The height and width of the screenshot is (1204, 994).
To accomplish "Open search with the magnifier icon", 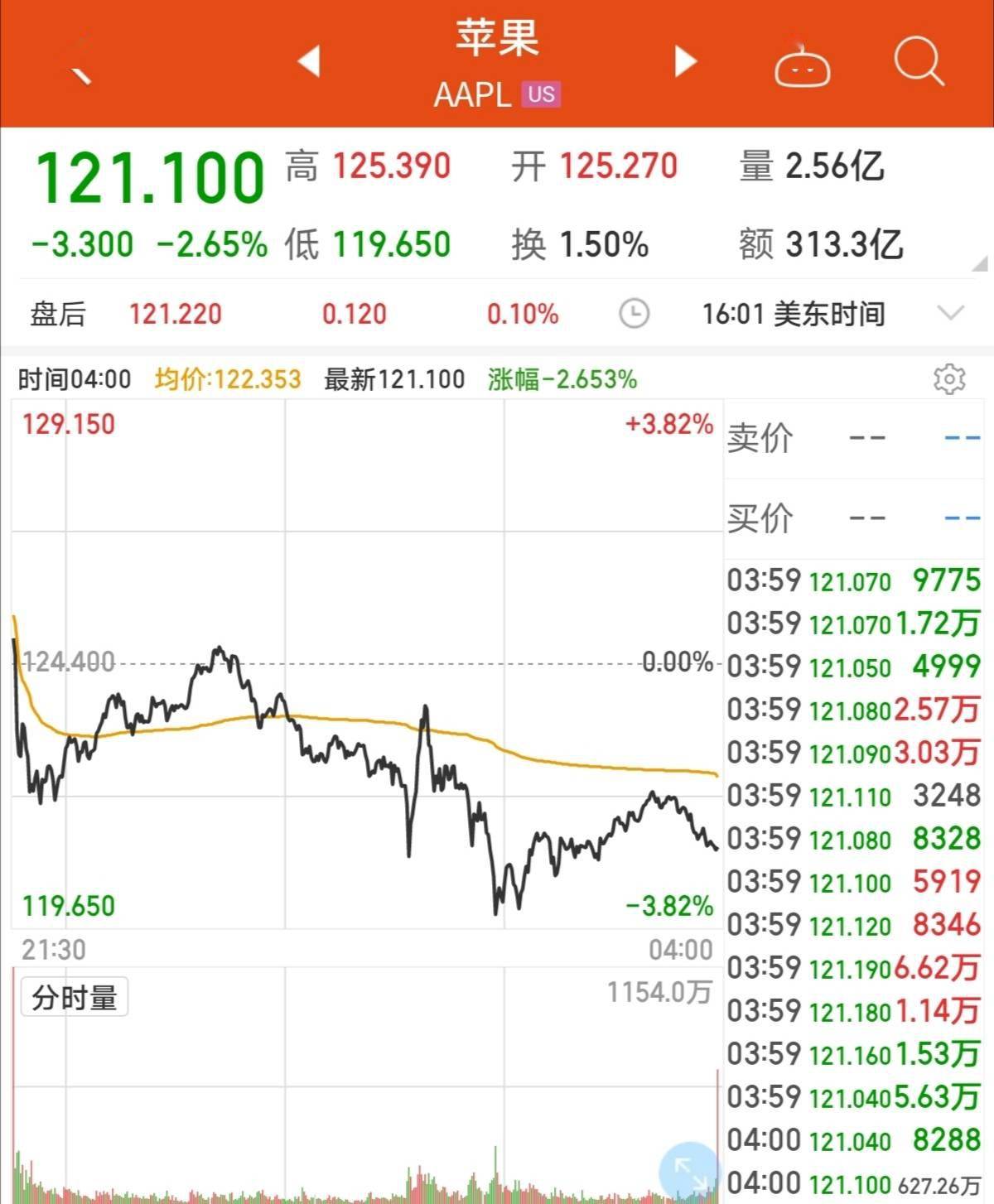I will click(x=921, y=60).
